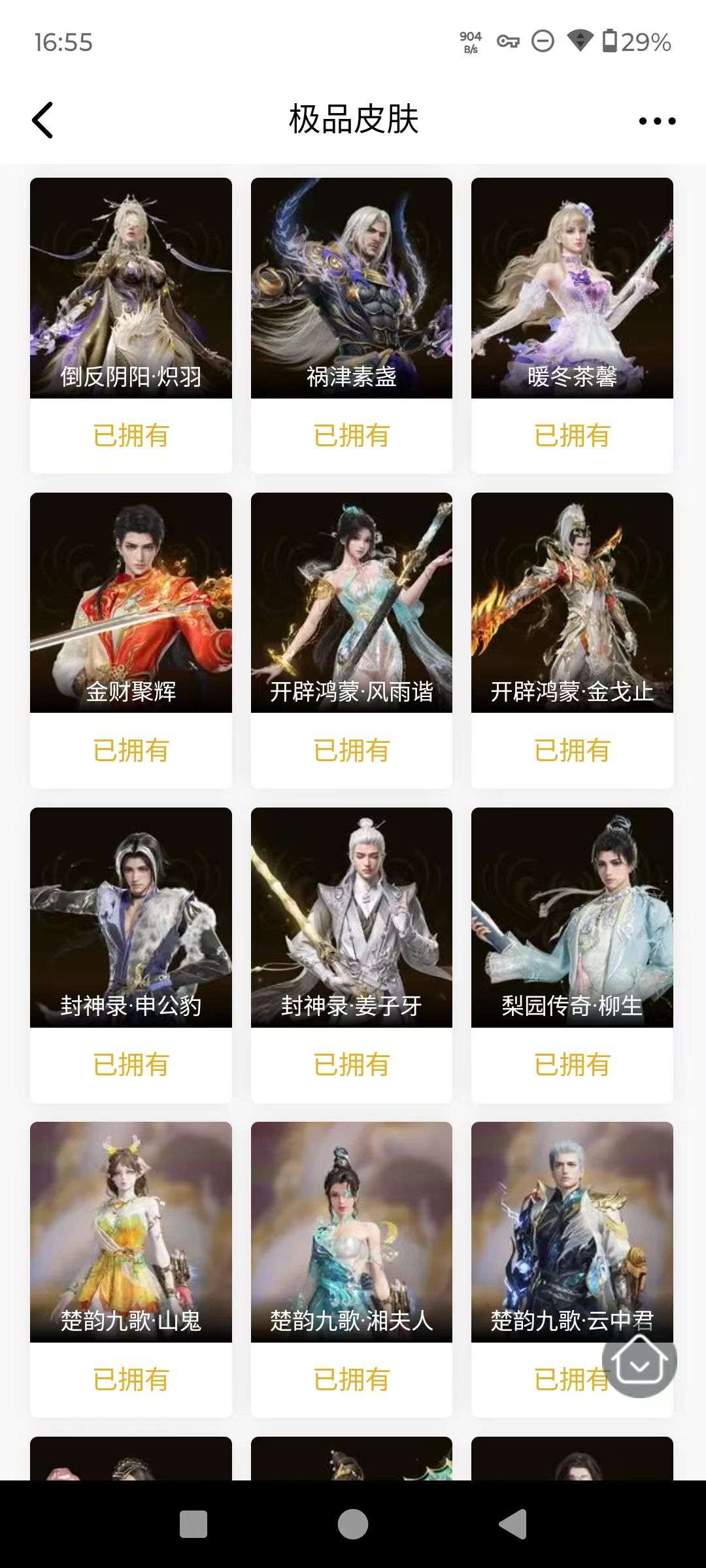Tap the back arrow to exit skin page
This screenshot has width=706, height=1568.
[42, 120]
